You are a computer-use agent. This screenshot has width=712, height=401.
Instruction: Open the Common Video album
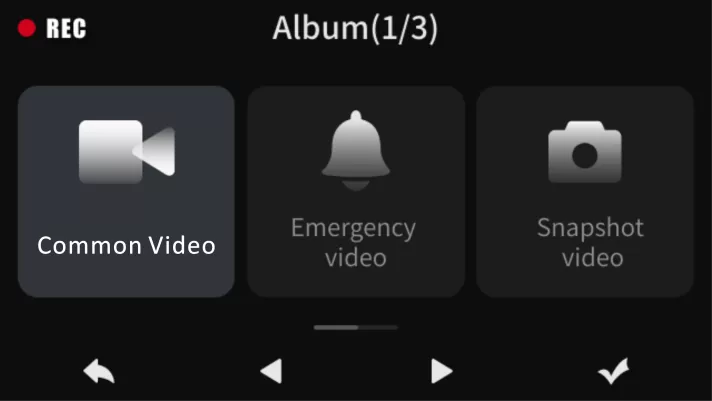pyautogui.click(x=126, y=191)
